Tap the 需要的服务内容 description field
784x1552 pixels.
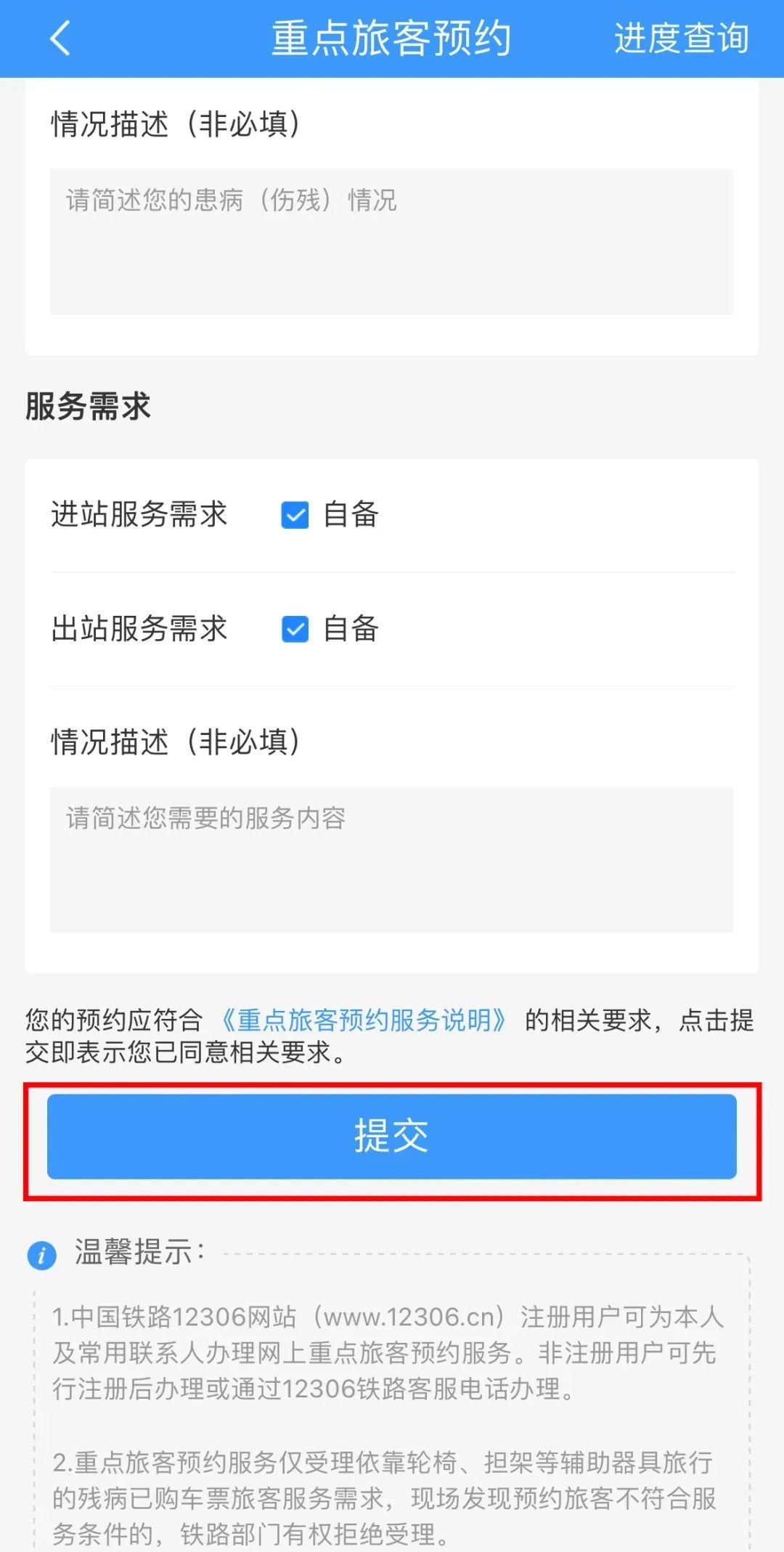[391, 859]
